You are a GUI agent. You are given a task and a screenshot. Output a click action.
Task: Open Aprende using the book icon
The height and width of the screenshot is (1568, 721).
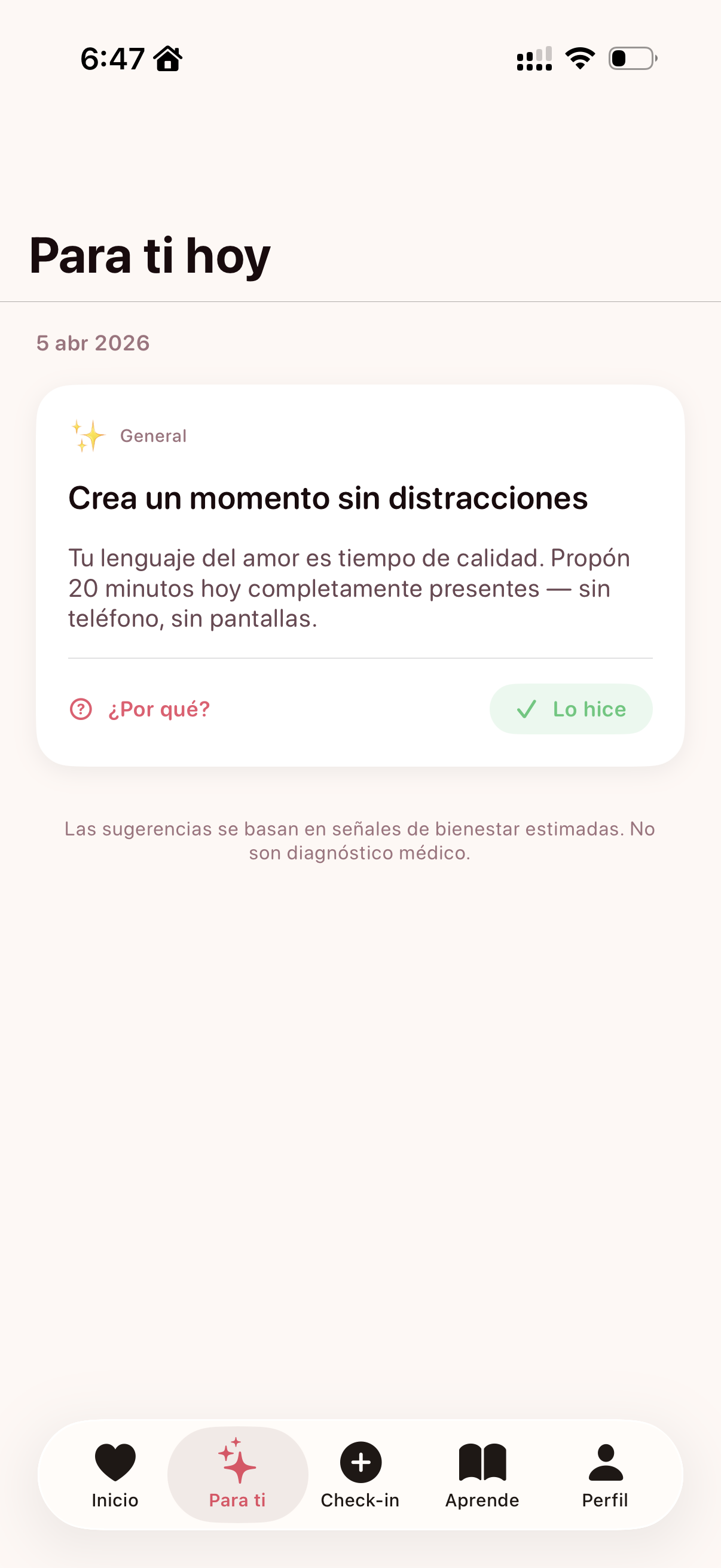[482, 1463]
